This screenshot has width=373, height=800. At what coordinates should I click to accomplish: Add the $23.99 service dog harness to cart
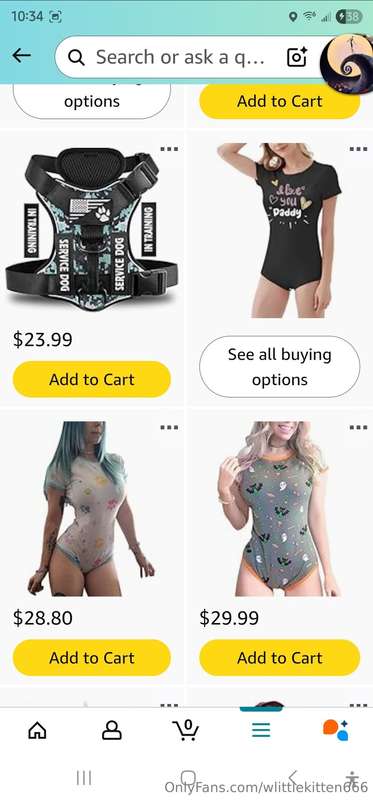(x=91, y=379)
